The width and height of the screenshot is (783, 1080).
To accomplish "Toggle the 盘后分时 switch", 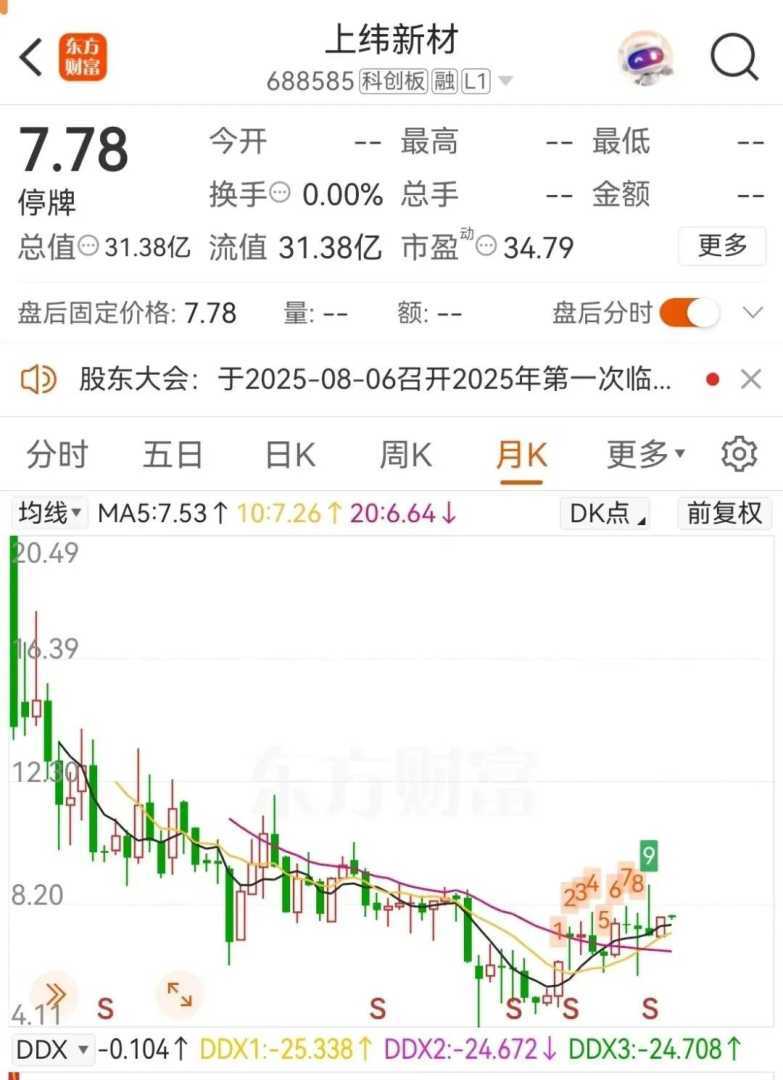I will (689, 313).
